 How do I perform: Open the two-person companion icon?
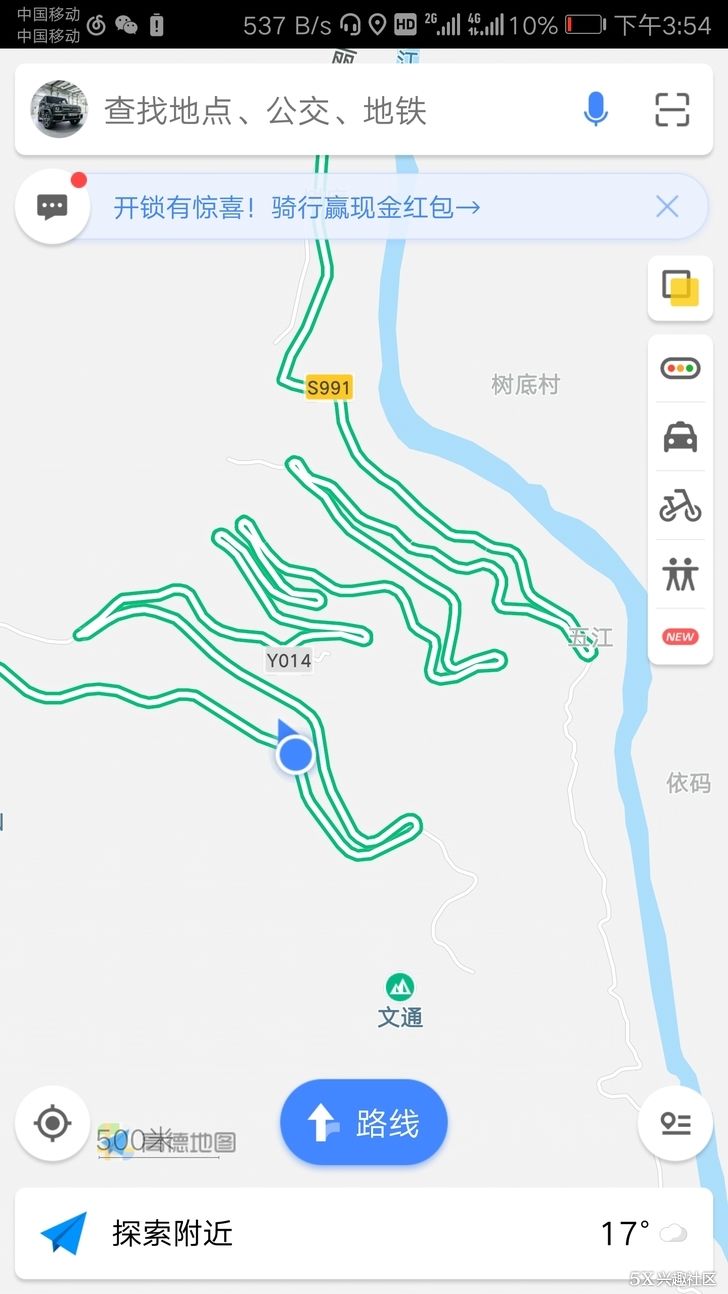tap(680, 574)
